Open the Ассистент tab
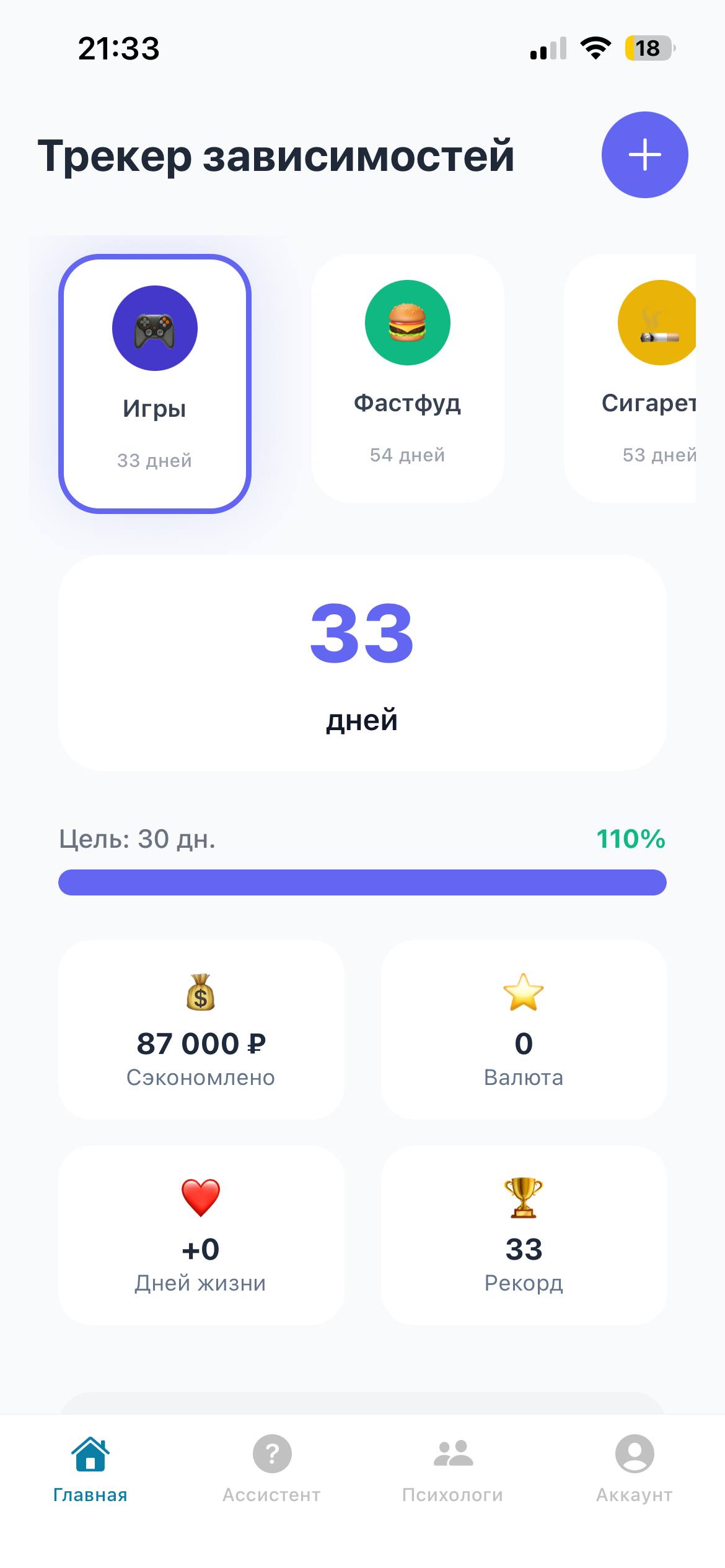The width and height of the screenshot is (725, 1568). click(x=271, y=1469)
